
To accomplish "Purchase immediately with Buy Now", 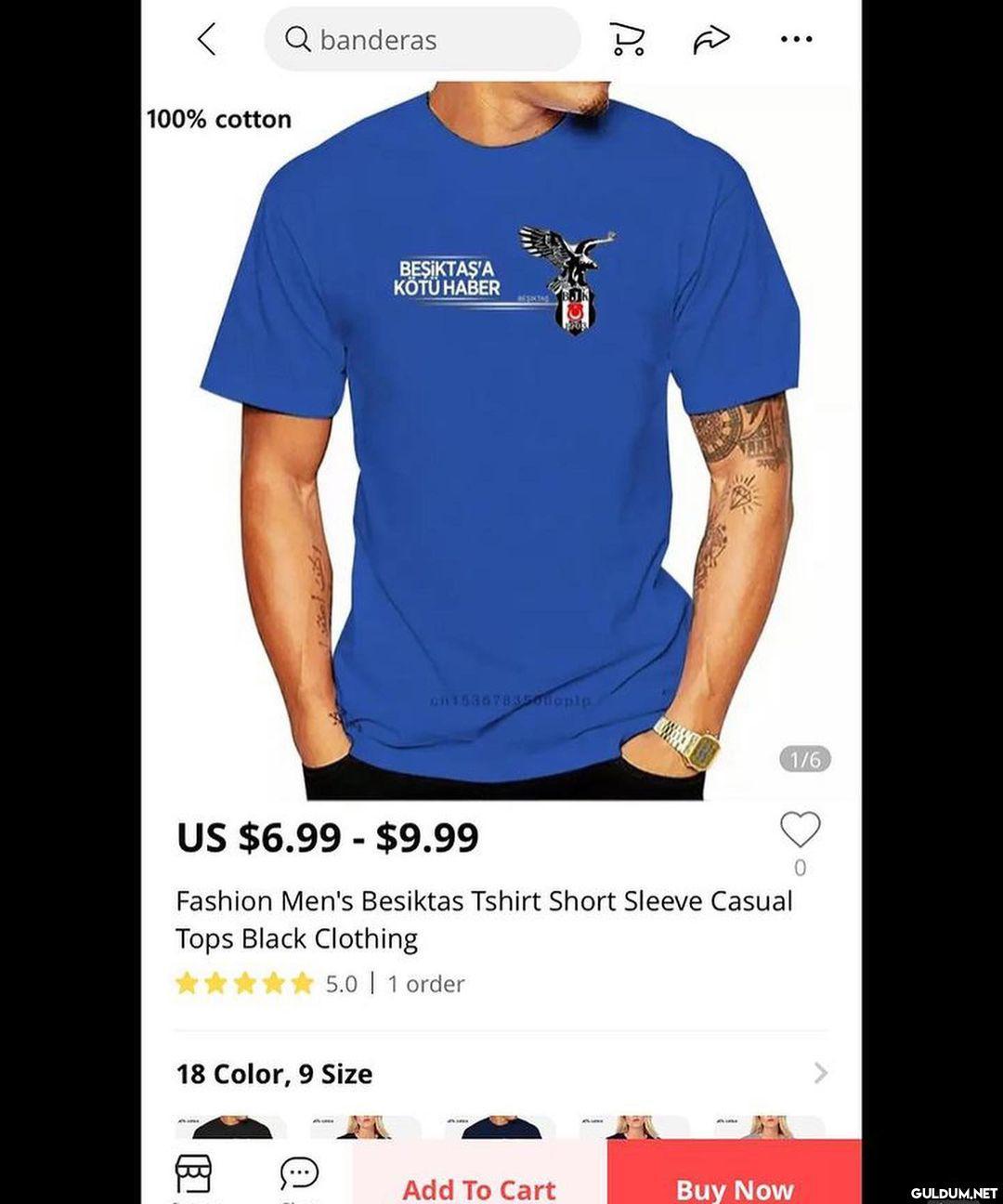I will coord(734,1187).
